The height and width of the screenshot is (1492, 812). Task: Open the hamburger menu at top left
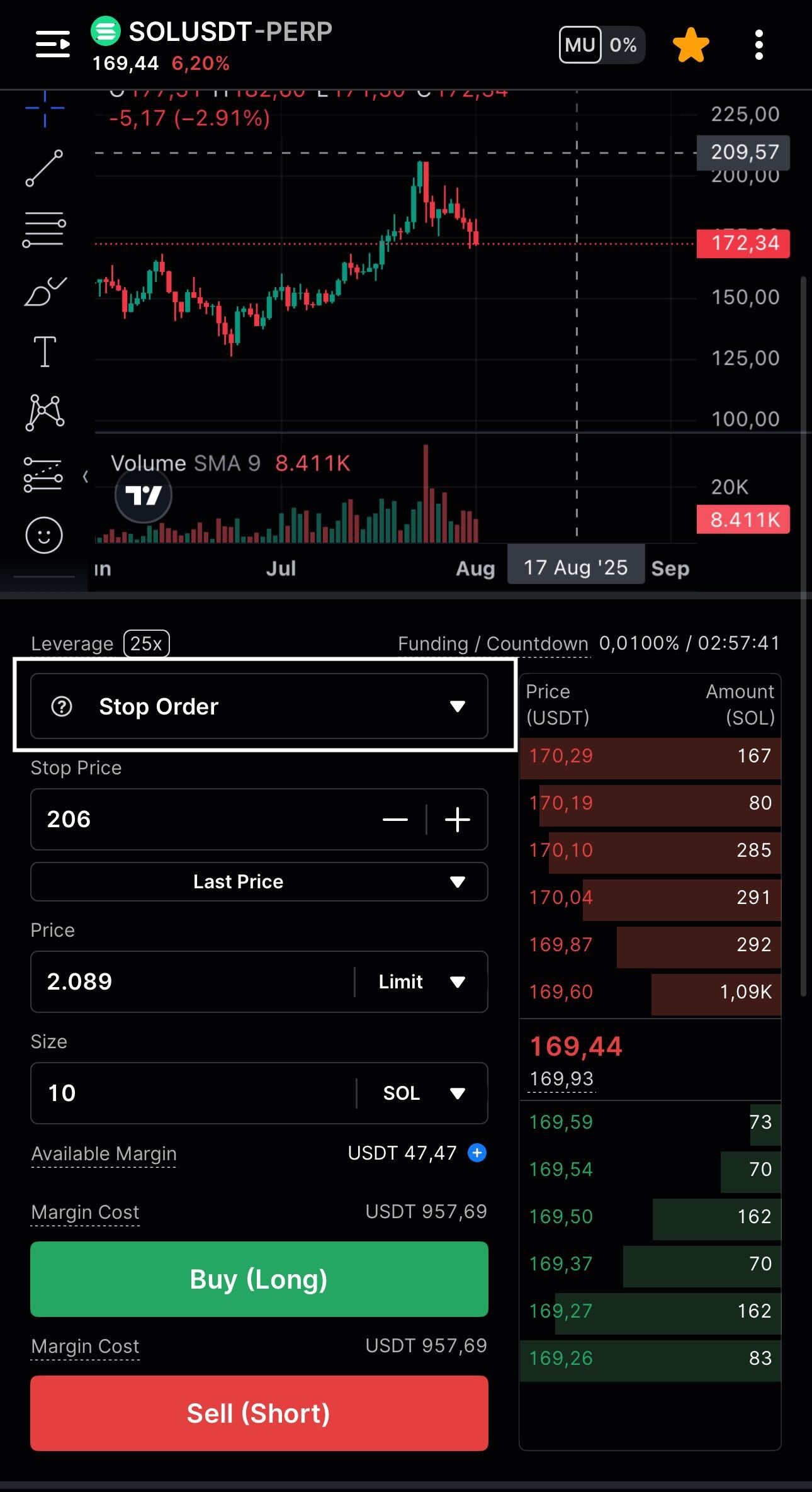[x=52, y=44]
